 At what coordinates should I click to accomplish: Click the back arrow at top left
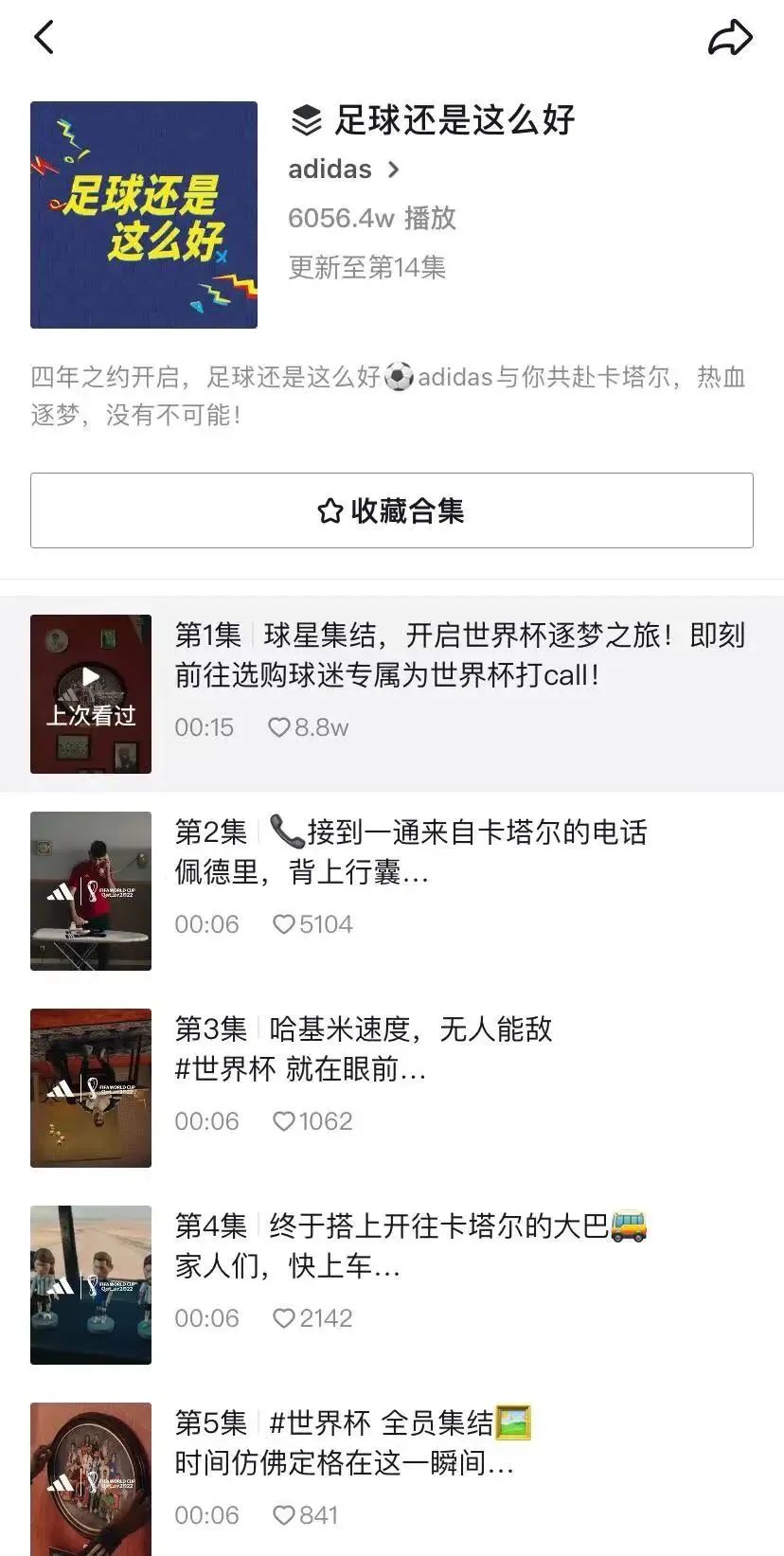point(43,36)
